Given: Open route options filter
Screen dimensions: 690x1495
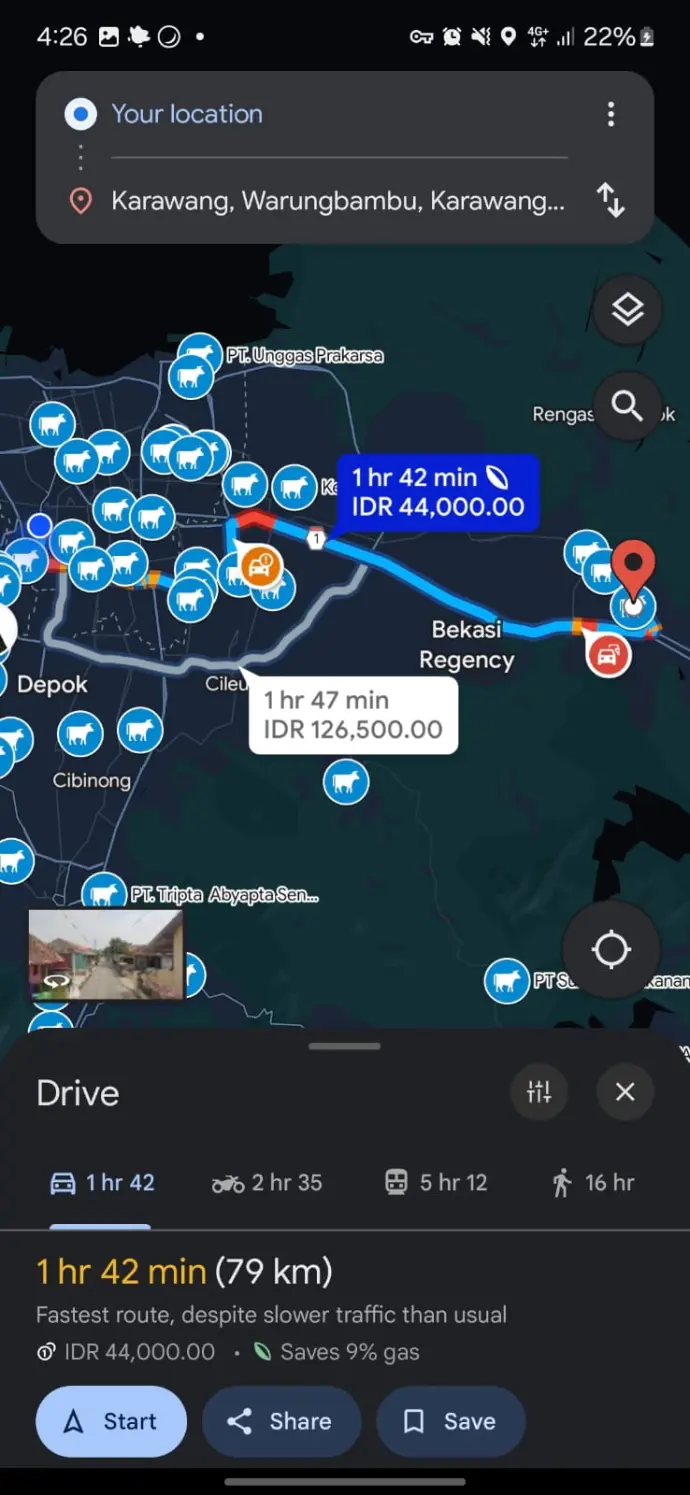Looking at the screenshot, I should point(539,1092).
